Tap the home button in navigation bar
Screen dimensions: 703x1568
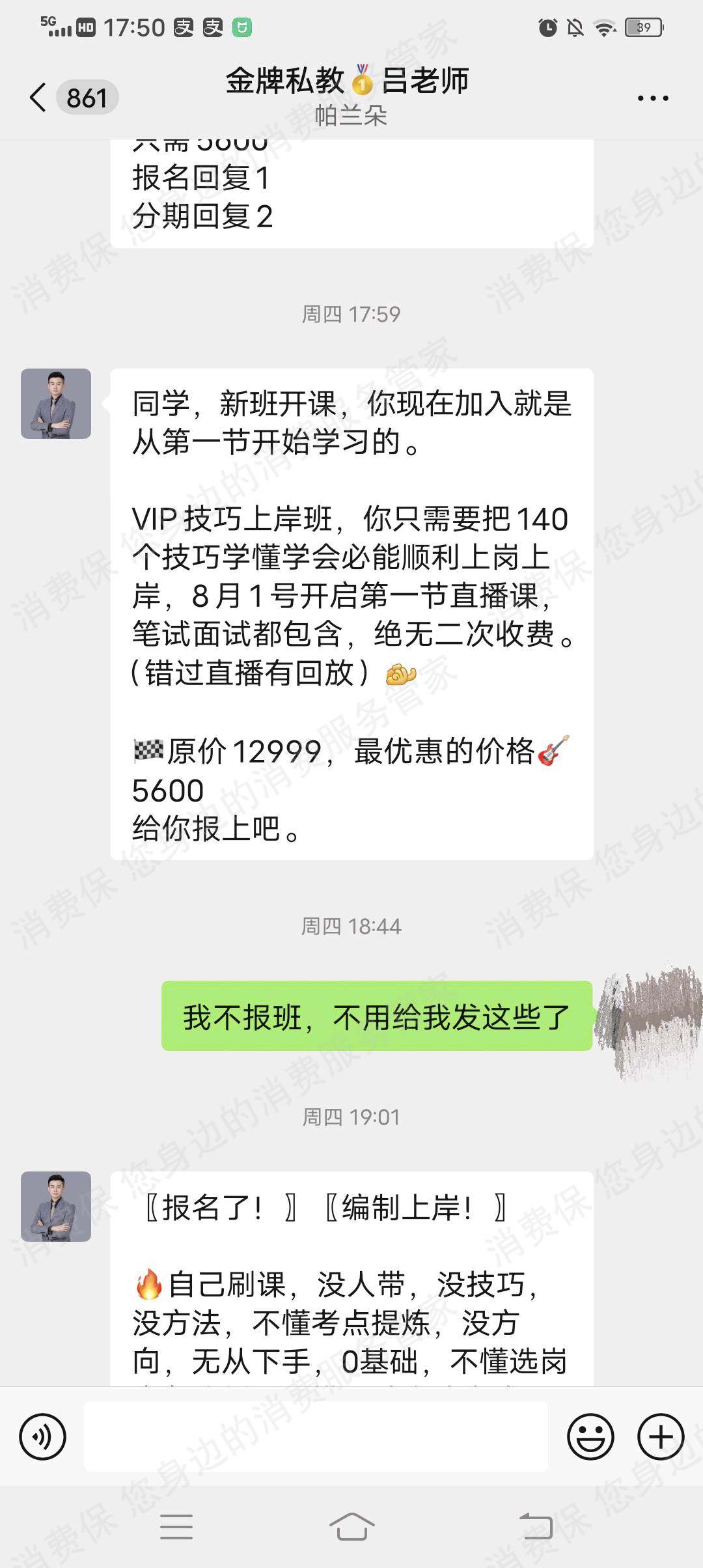point(351,1527)
